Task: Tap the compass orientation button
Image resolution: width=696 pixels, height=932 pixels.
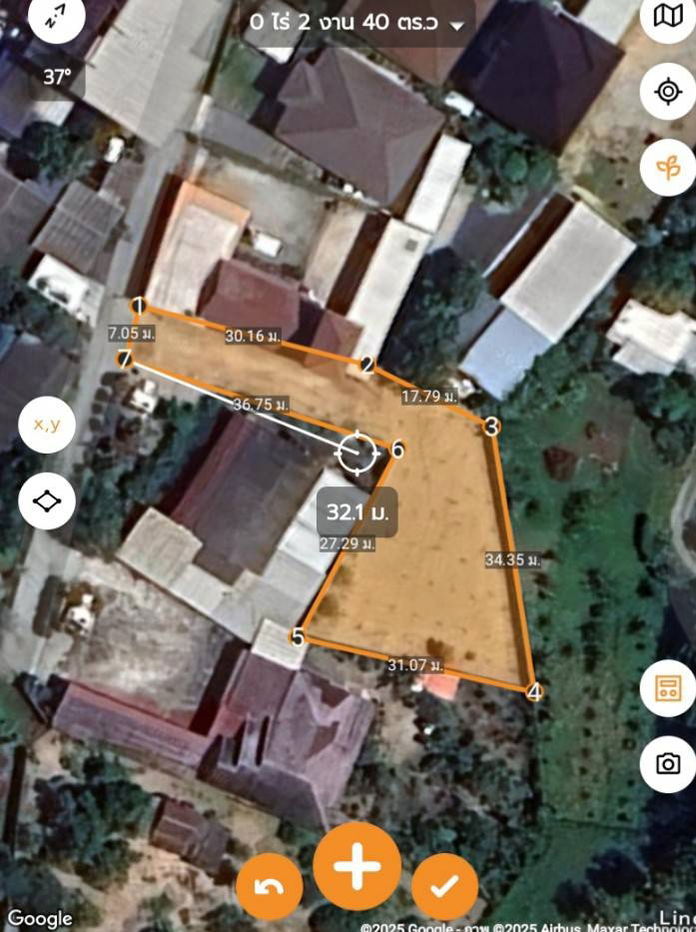Action: 56,17
